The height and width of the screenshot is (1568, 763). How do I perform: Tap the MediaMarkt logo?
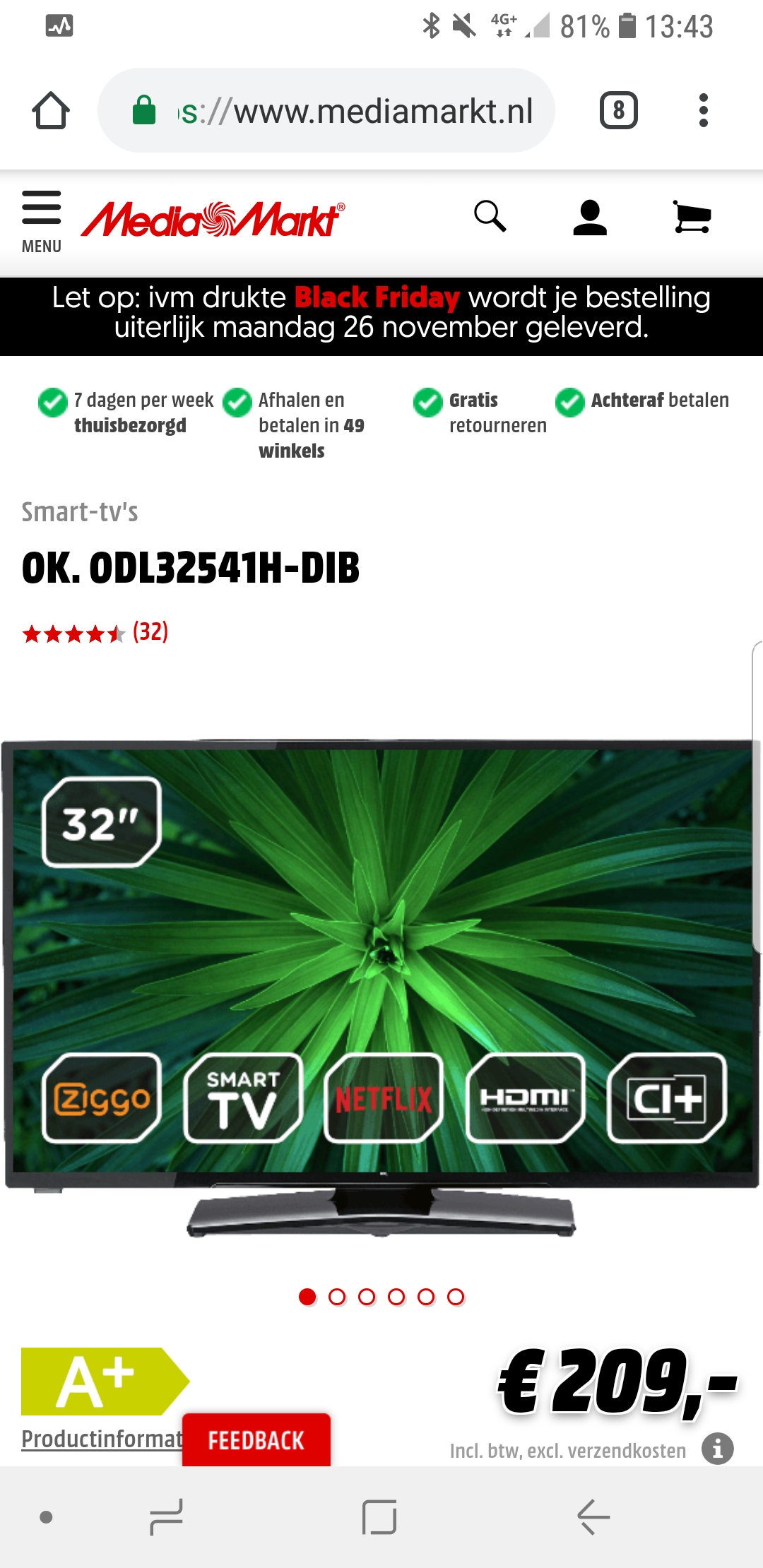[213, 218]
